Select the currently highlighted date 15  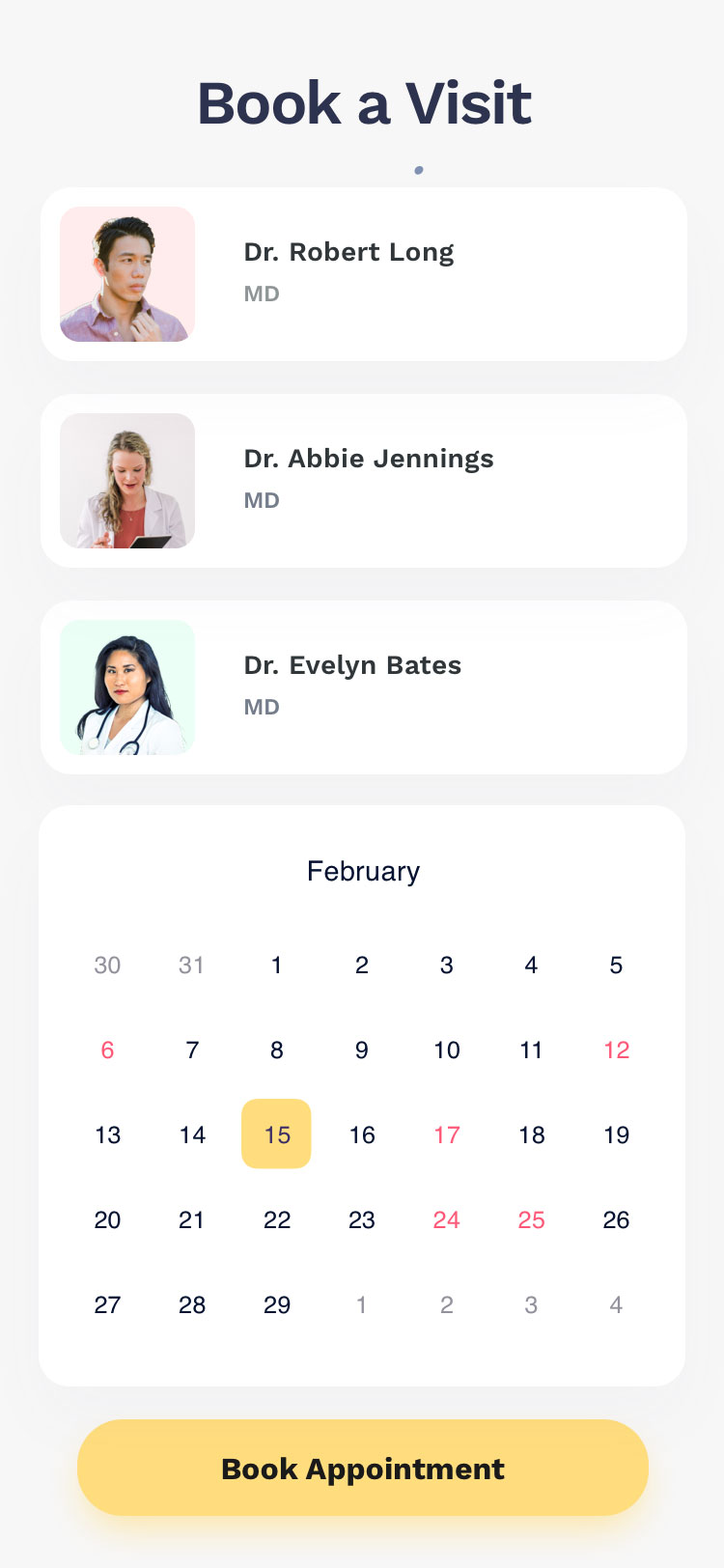tap(276, 1134)
